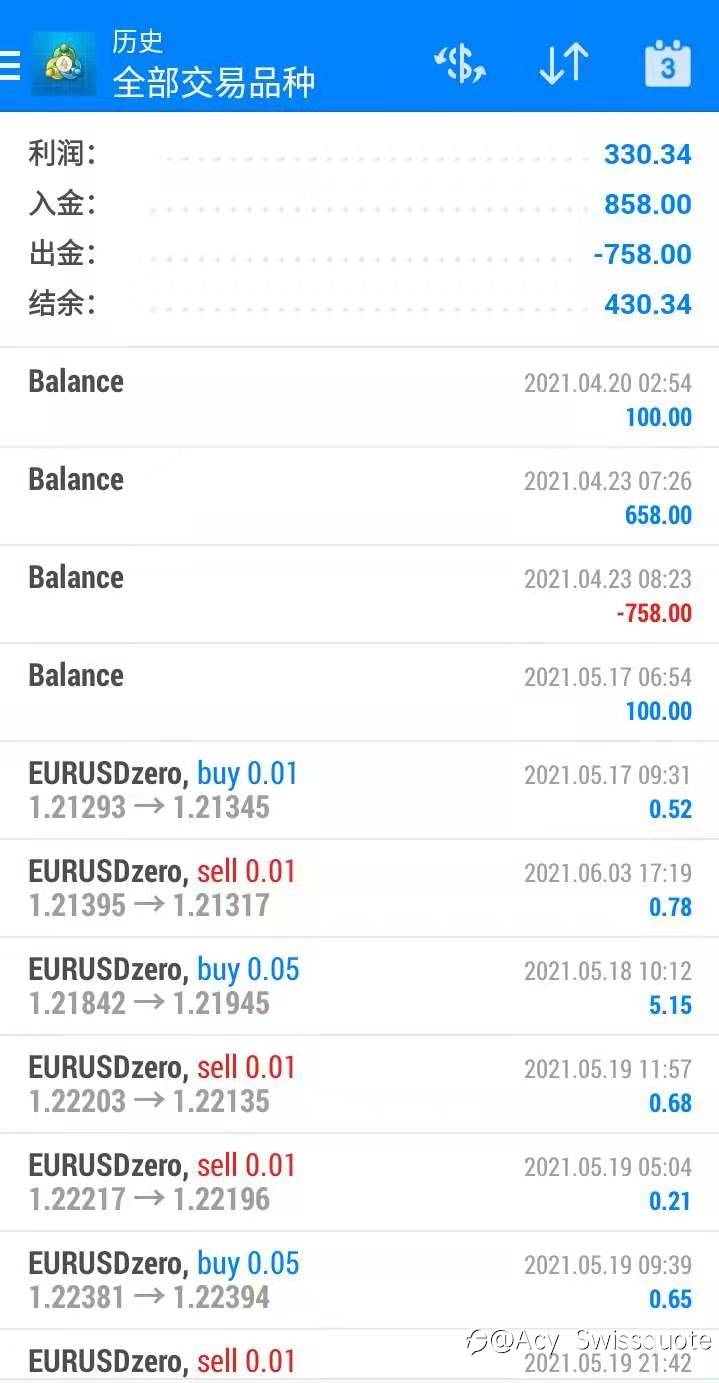Open the EURUSDzero sell trade dated 2021.06.03
Image resolution: width=719 pixels, height=1383 pixels.
click(360, 888)
